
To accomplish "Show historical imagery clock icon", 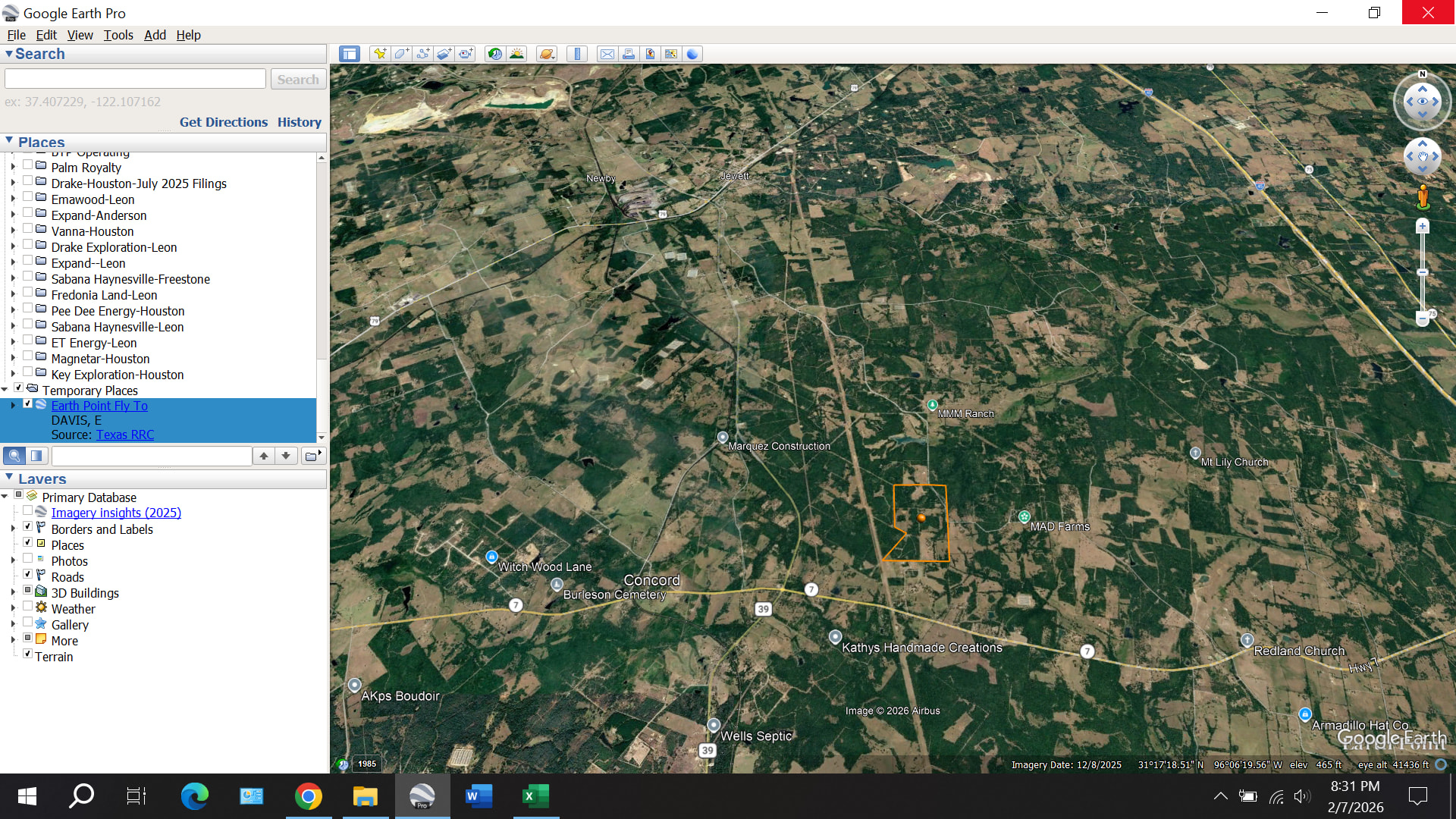I will pos(494,54).
